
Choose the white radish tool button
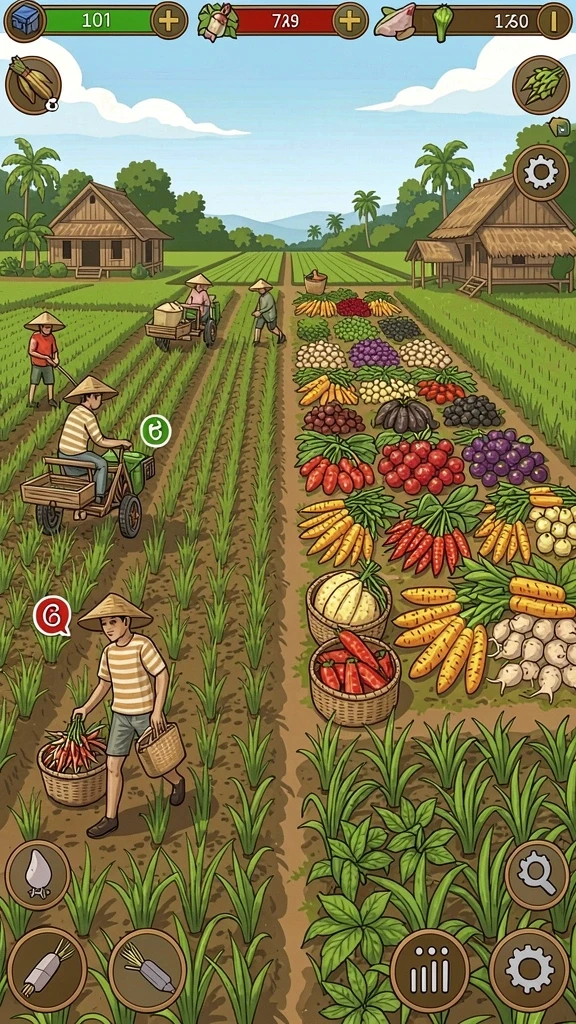click(x=47, y=970)
